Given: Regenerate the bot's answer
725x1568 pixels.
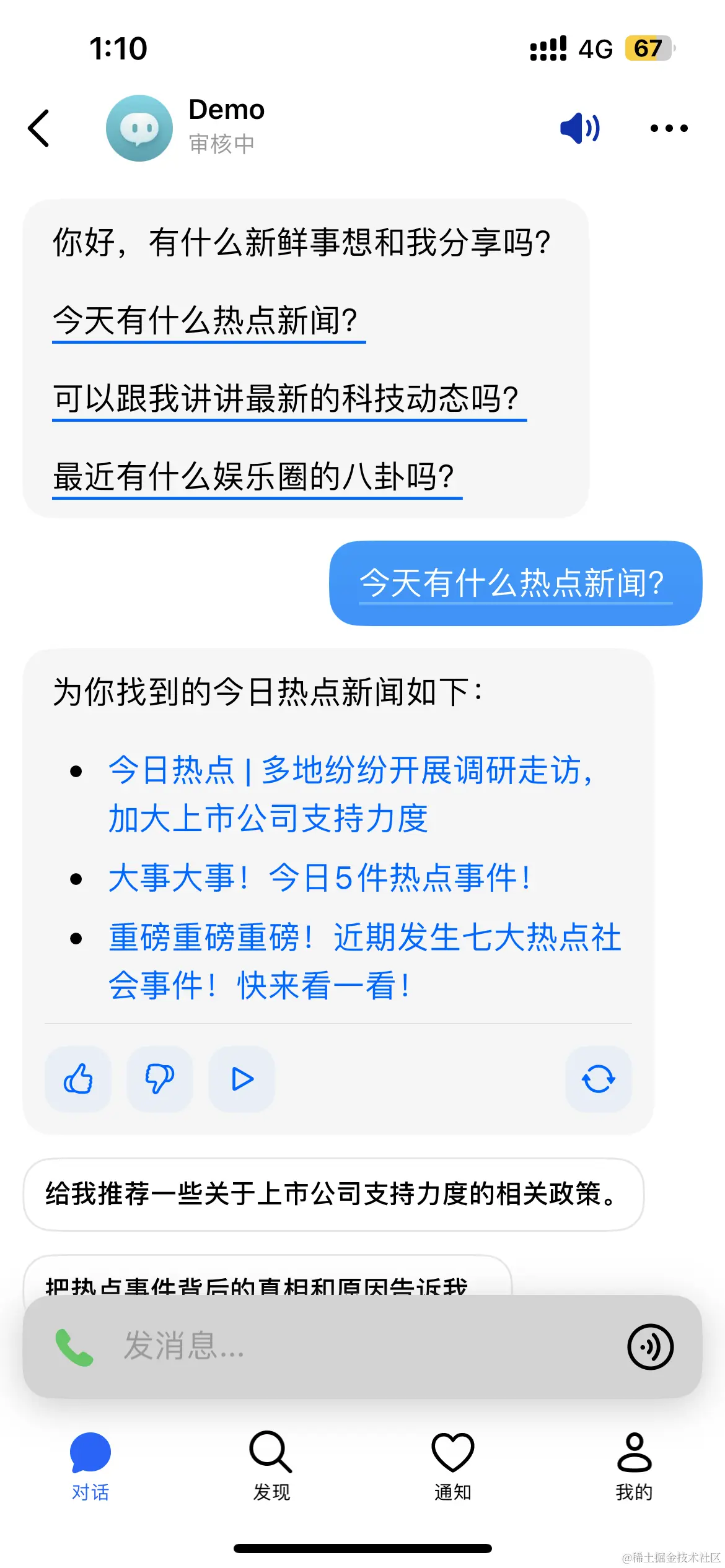Looking at the screenshot, I should pos(598,1079).
